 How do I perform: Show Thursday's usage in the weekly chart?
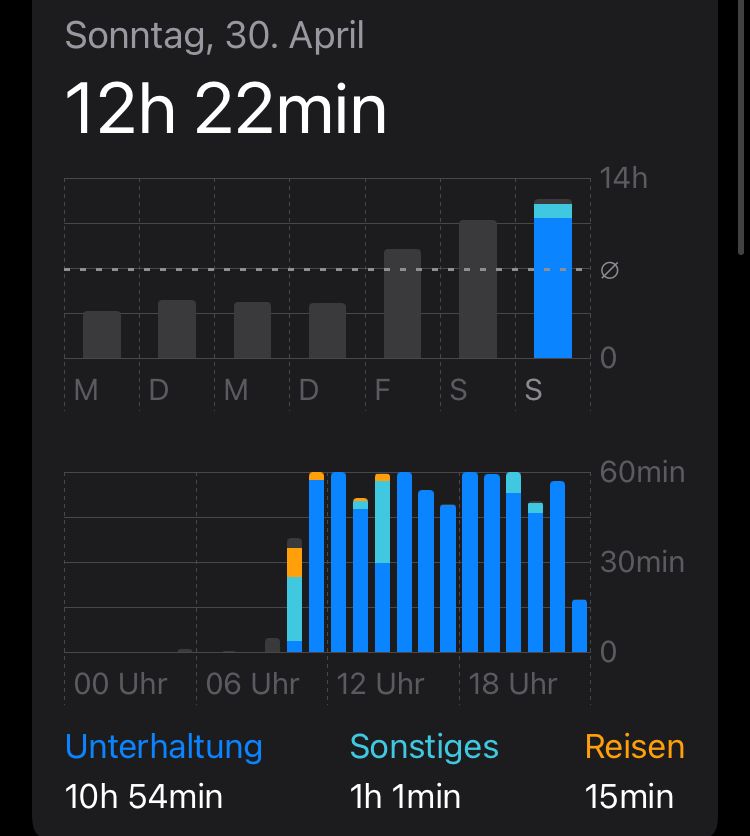(x=327, y=331)
